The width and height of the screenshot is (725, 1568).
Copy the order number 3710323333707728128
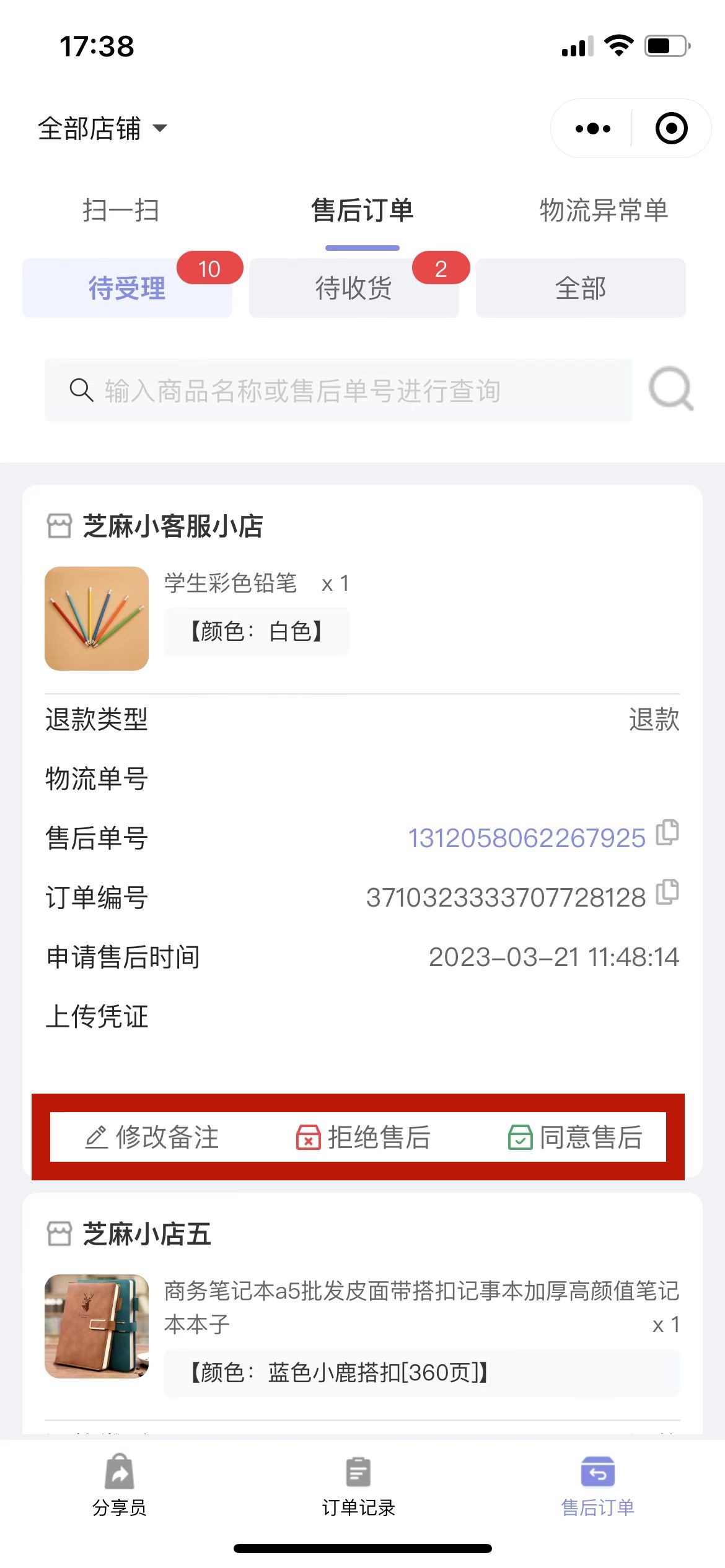click(x=667, y=892)
